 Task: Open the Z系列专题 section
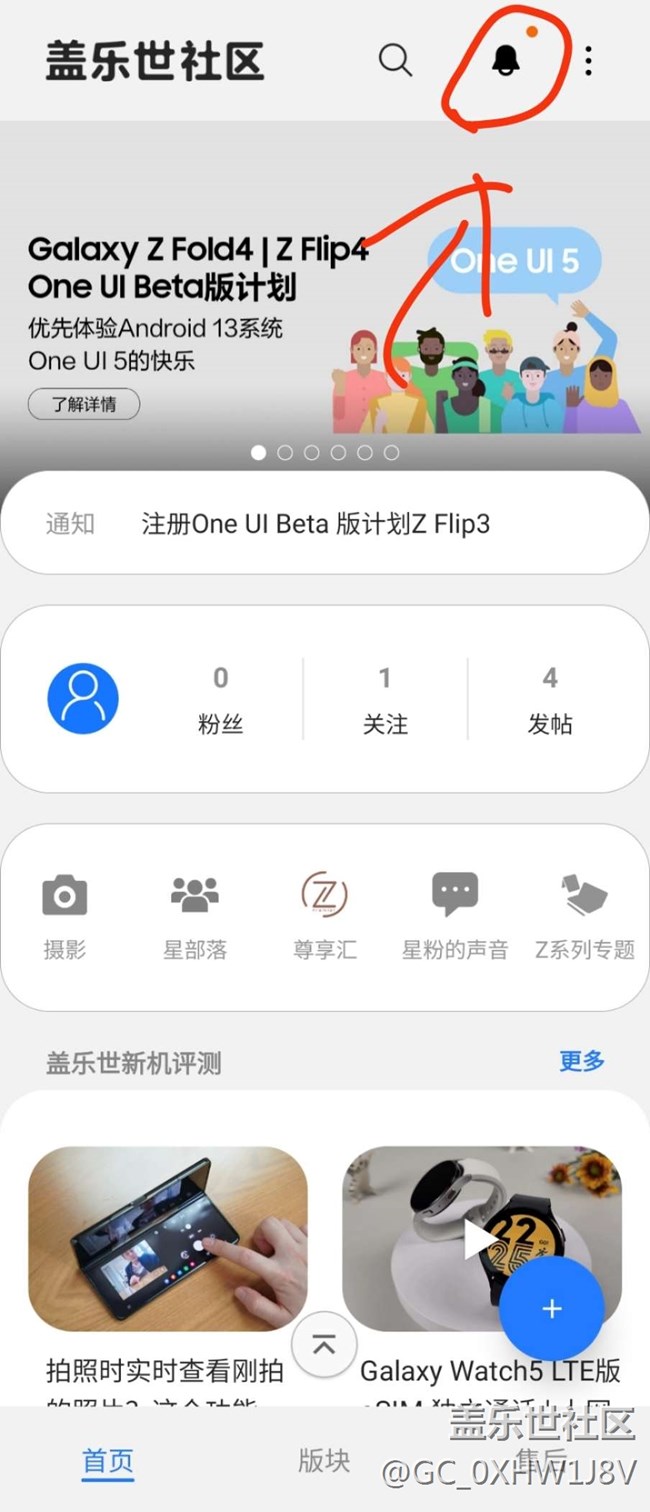click(x=585, y=915)
